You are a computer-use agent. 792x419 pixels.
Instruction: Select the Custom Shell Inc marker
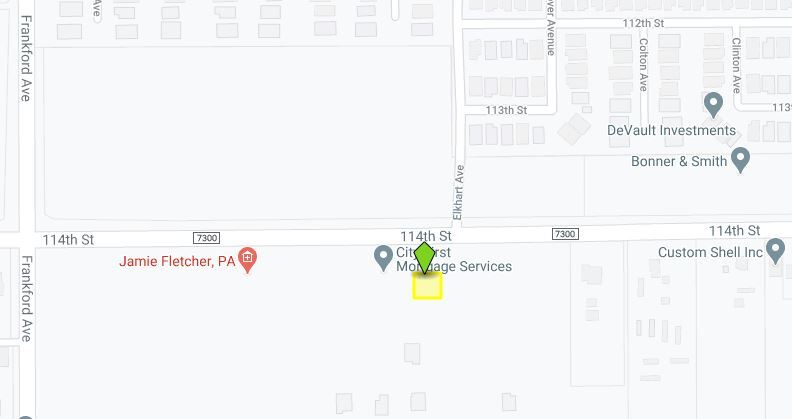[x=774, y=250]
